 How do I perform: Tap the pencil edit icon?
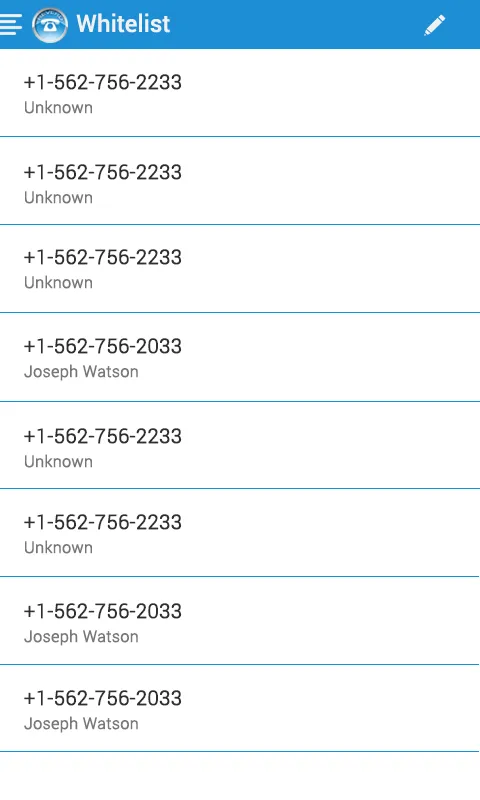(x=435, y=25)
